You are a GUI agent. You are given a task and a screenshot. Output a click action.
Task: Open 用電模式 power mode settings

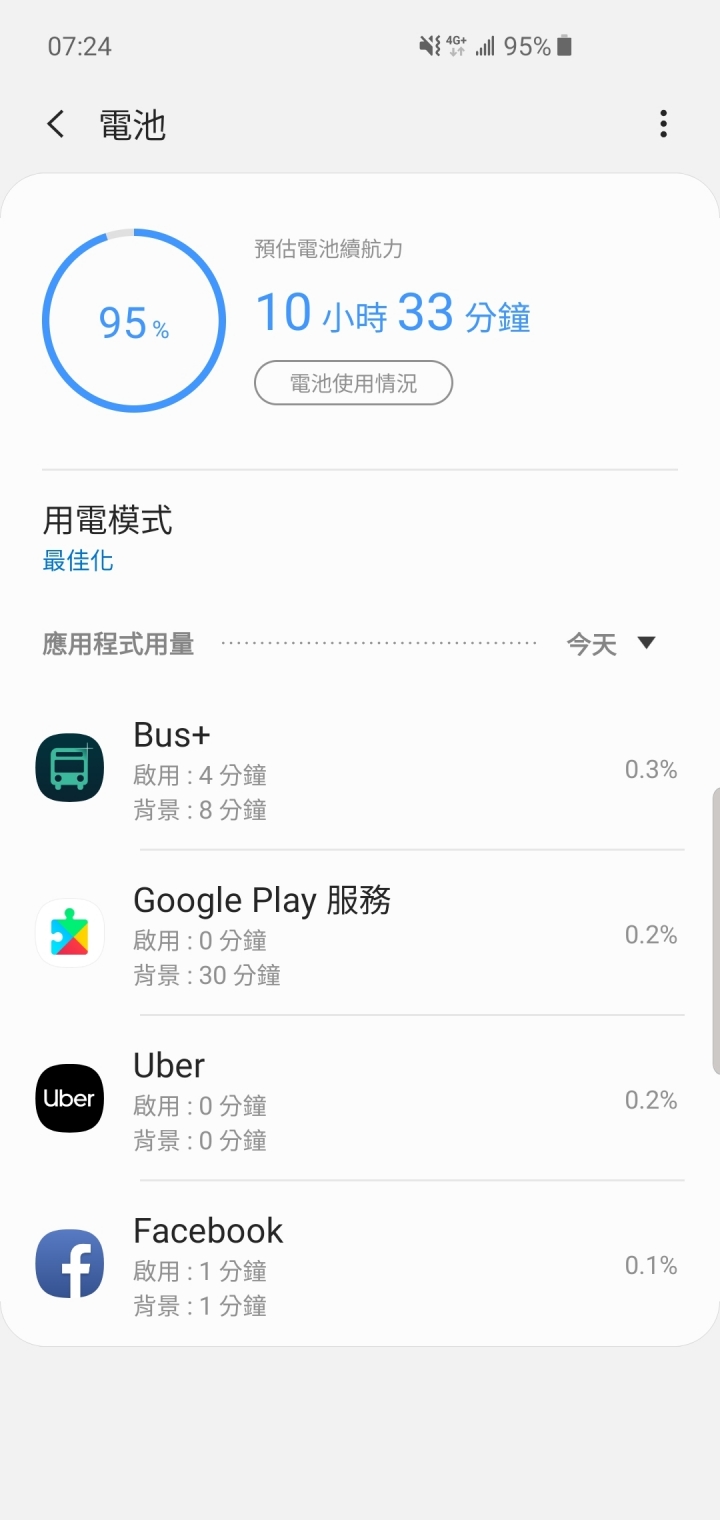tap(107, 538)
